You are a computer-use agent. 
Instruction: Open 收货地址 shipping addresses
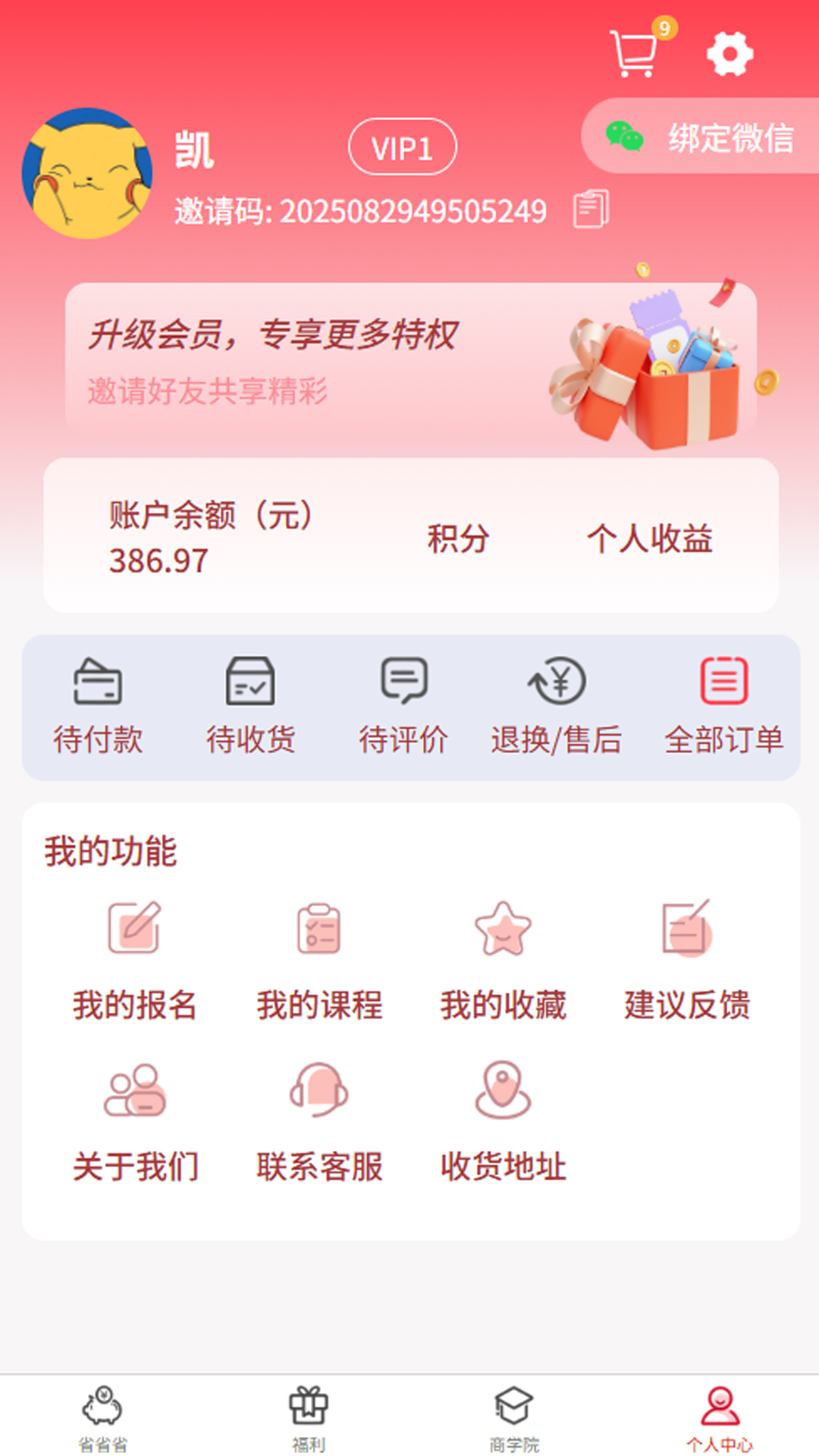click(503, 1122)
